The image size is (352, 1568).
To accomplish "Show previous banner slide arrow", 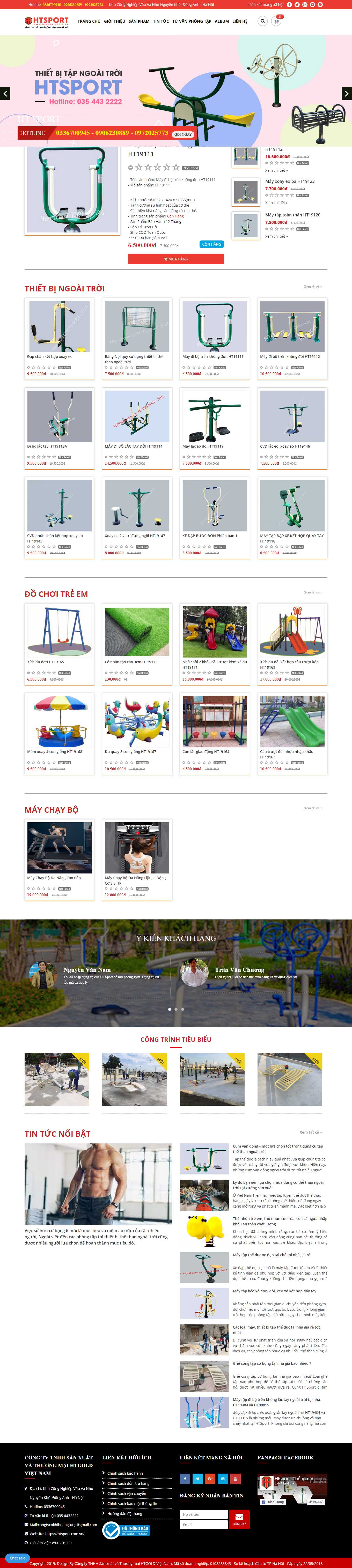I will pyautogui.click(x=5, y=93).
